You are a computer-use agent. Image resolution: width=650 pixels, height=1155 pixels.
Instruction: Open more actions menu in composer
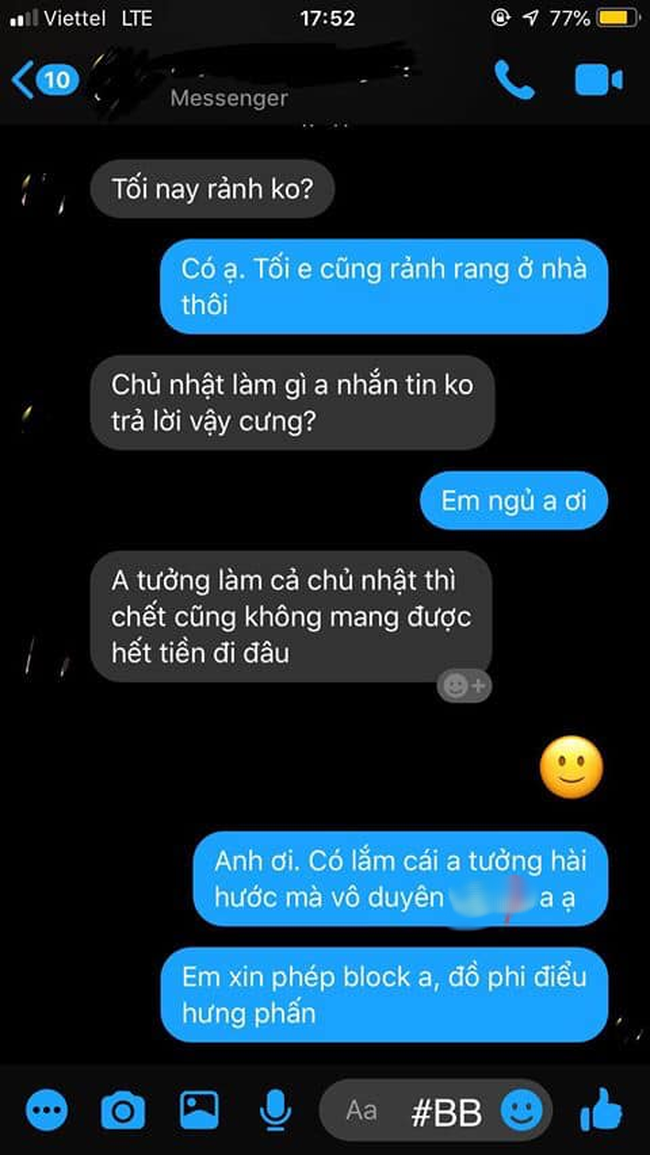pyautogui.click(x=47, y=1109)
